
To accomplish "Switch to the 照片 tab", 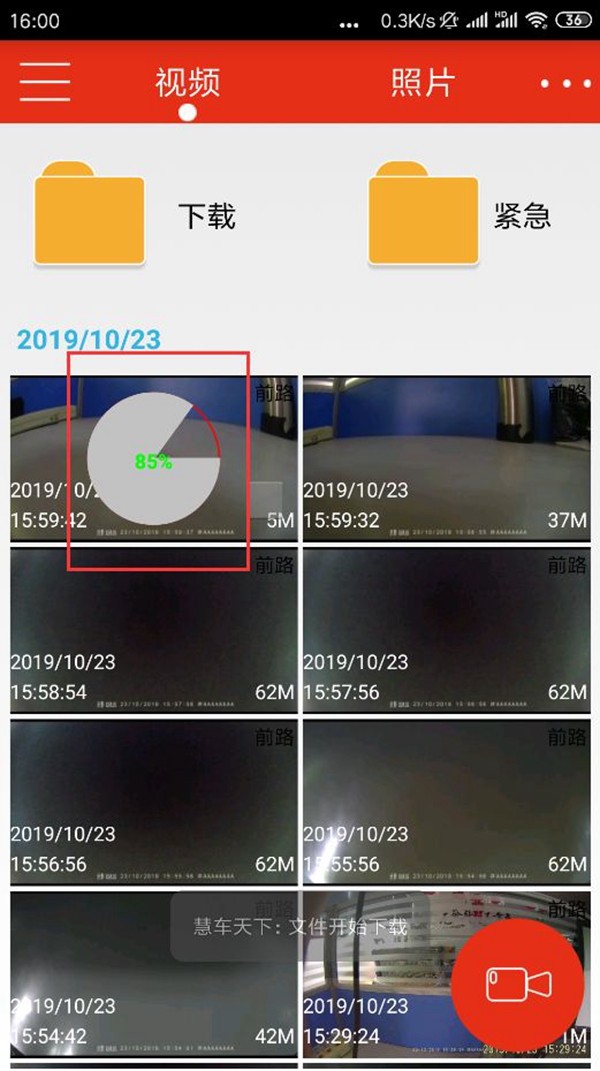I will click(x=422, y=83).
